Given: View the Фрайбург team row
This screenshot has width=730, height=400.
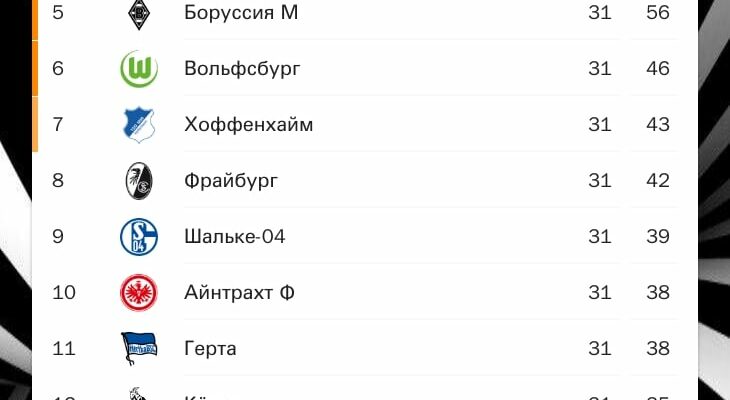Looking at the screenshot, I should click(231, 181).
